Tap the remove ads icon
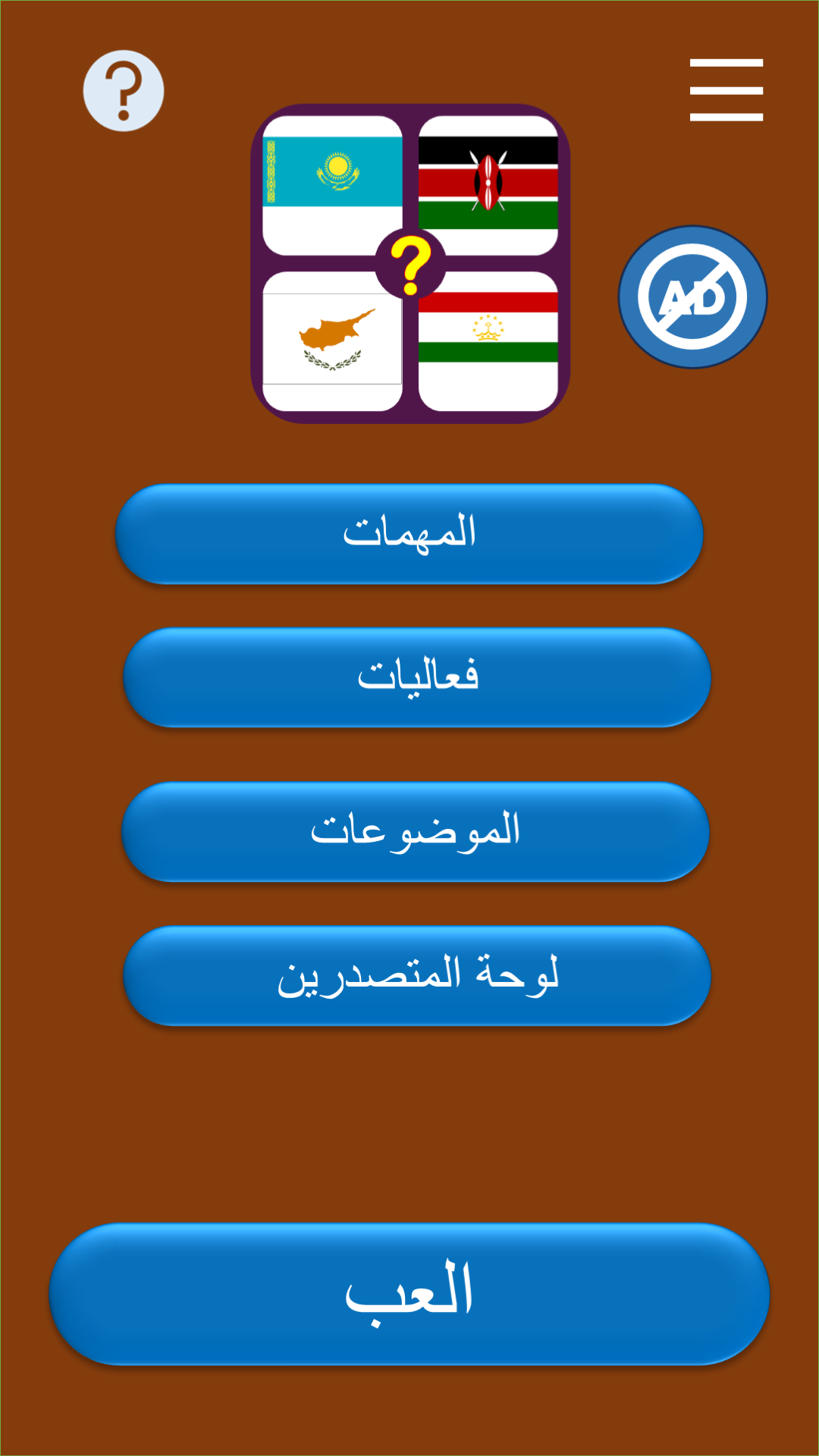The width and height of the screenshot is (819, 1456). coord(692,297)
